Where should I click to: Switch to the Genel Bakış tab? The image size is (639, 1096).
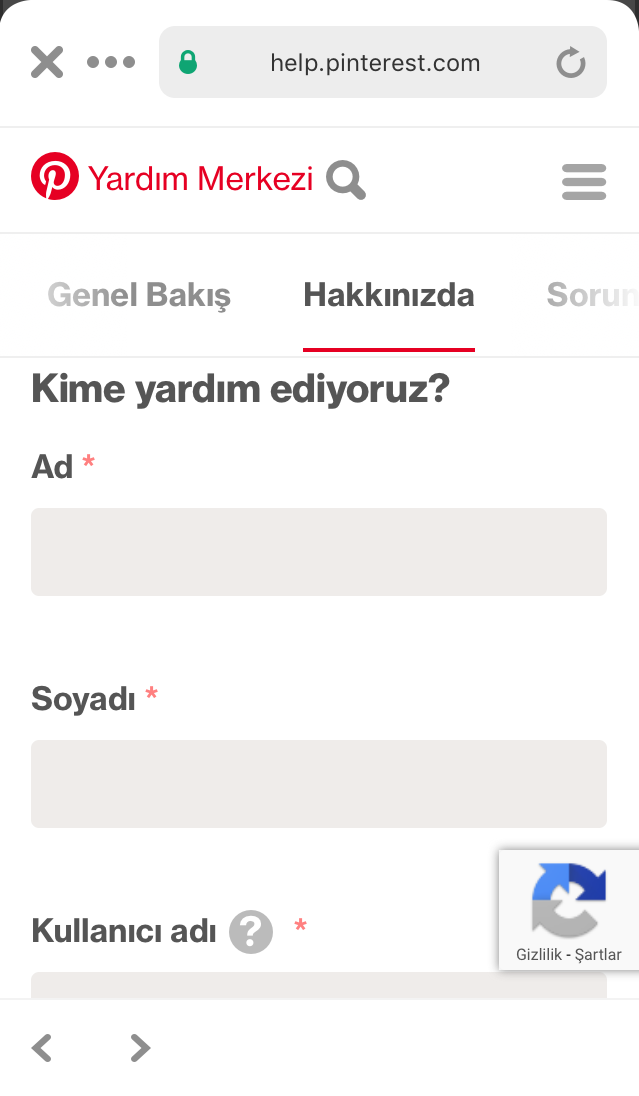click(x=139, y=295)
